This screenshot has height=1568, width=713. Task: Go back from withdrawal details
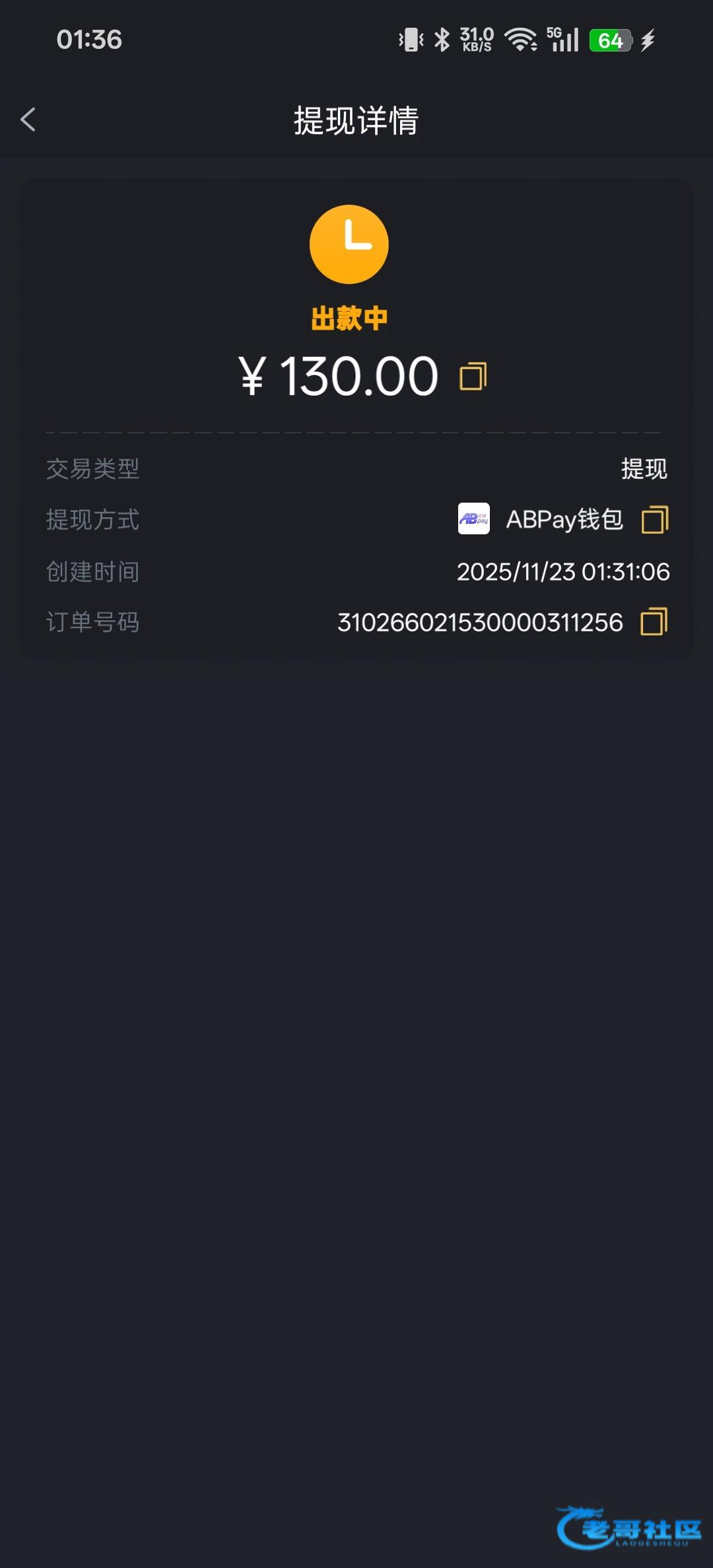[x=28, y=120]
